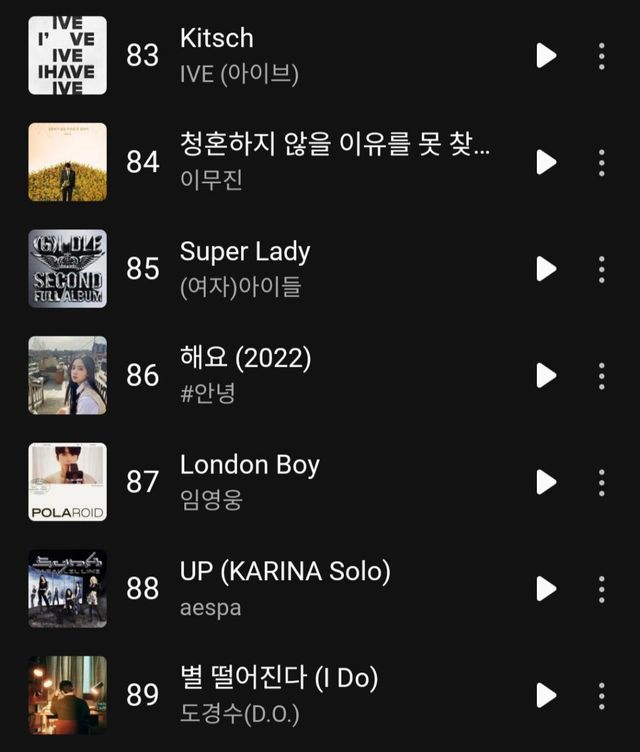Viewport: 640px width, 752px height.
Task: Open the Kitsch song row
Action: pyautogui.click(x=300, y=56)
